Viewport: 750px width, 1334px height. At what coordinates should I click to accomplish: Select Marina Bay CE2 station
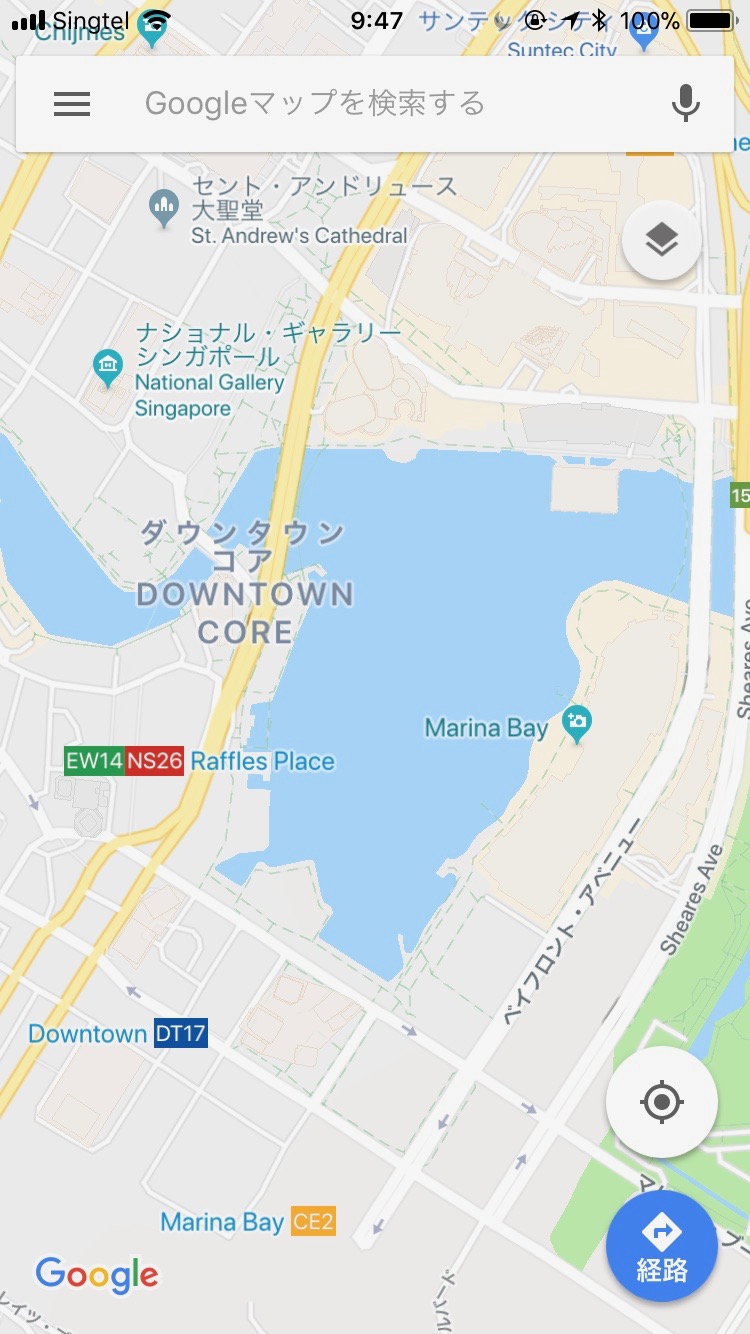coord(247,1221)
